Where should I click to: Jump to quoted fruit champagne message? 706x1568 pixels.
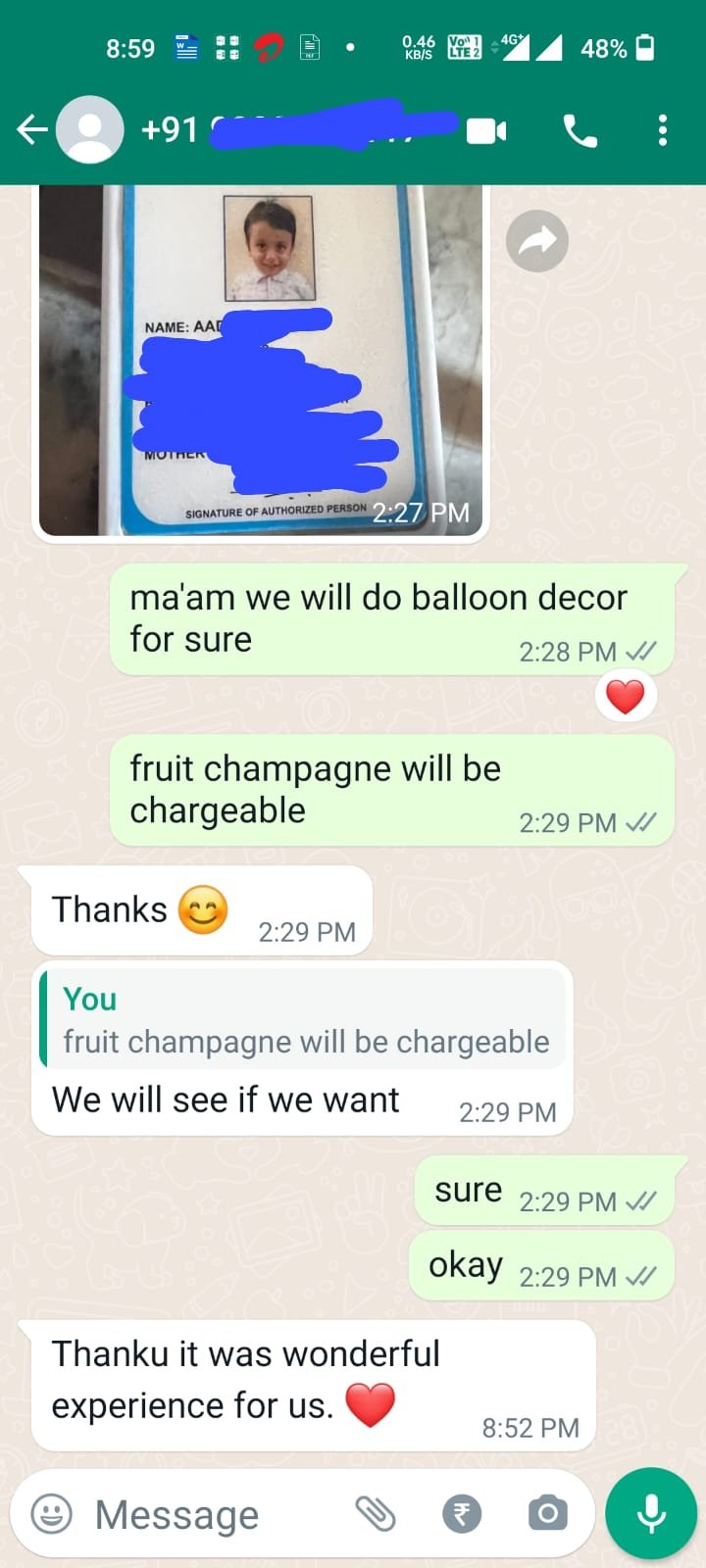[x=304, y=1021]
